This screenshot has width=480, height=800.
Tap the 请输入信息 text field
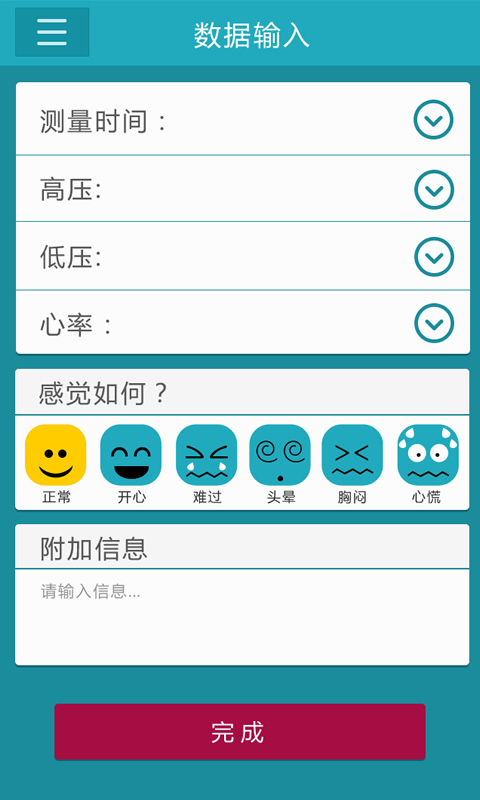242,617
